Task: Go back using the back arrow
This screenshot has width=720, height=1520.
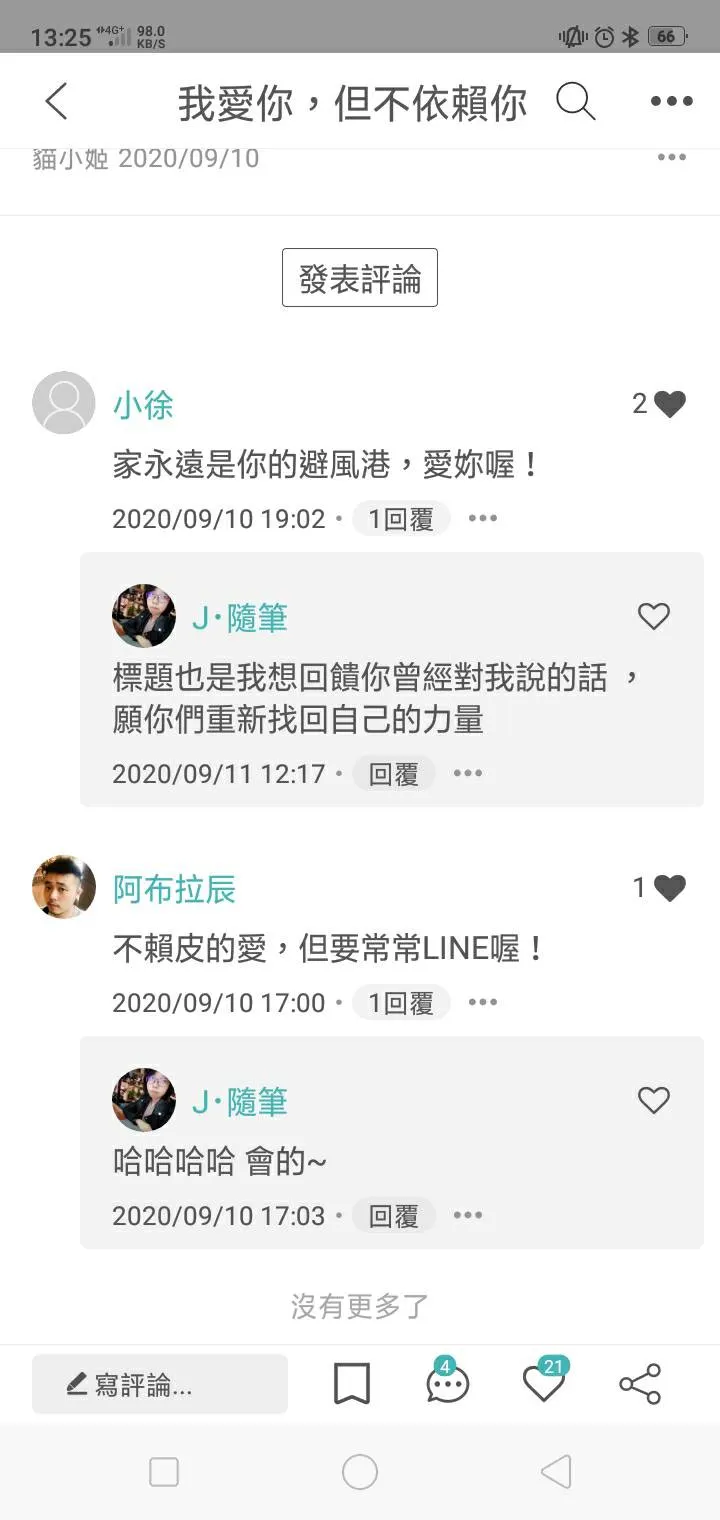Action: 55,101
